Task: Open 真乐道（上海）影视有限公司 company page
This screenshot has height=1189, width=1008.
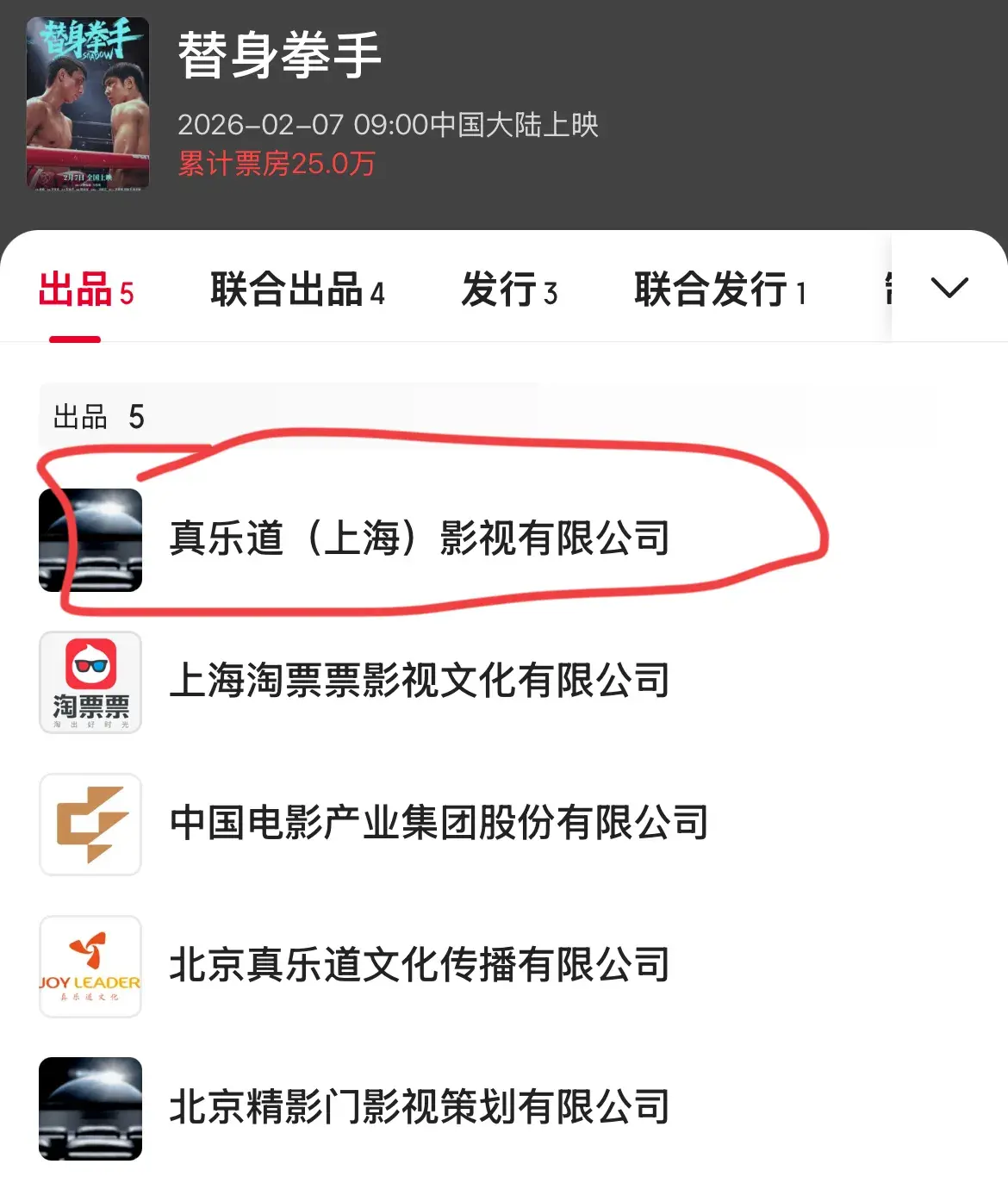Action: pyautogui.click(x=419, y=539)
